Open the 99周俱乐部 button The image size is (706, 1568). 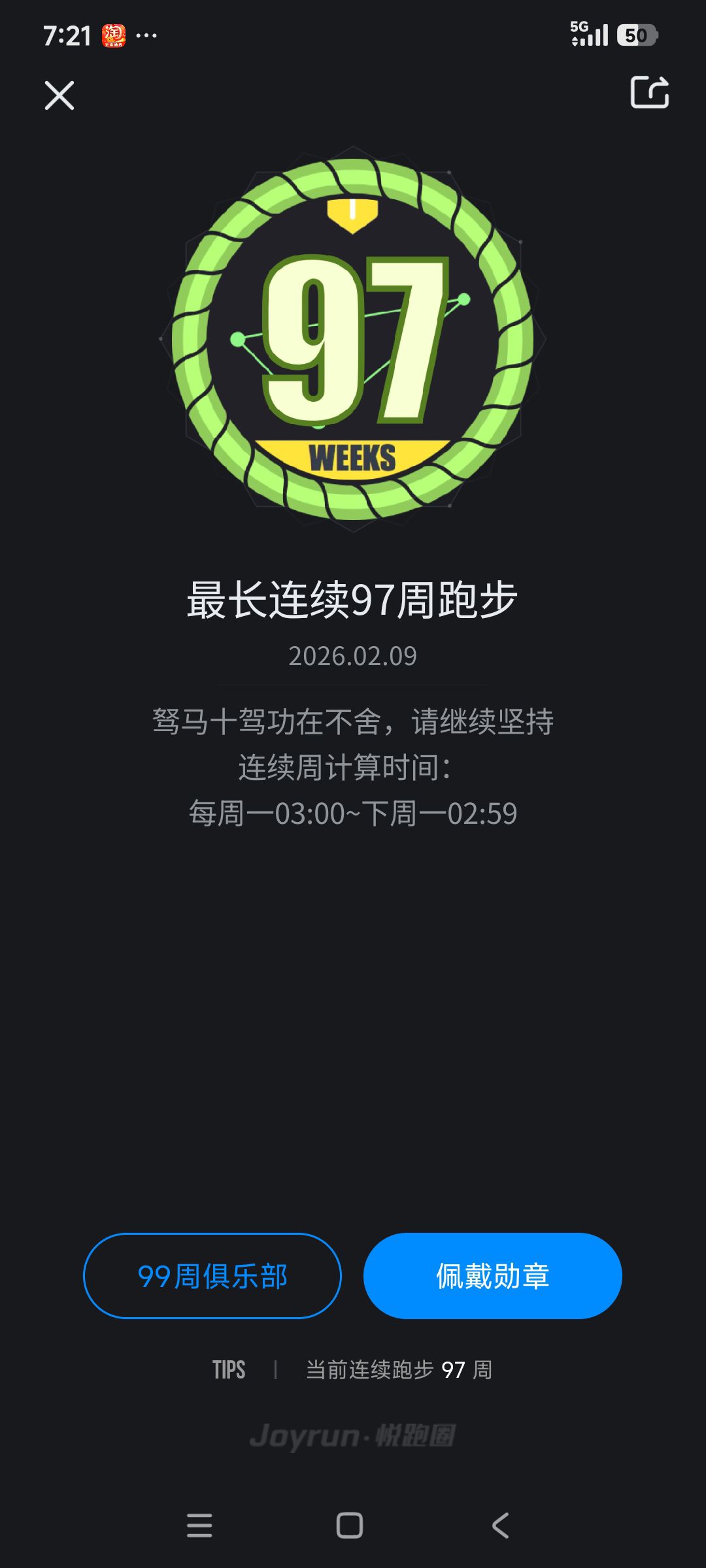coord(212,1276)
